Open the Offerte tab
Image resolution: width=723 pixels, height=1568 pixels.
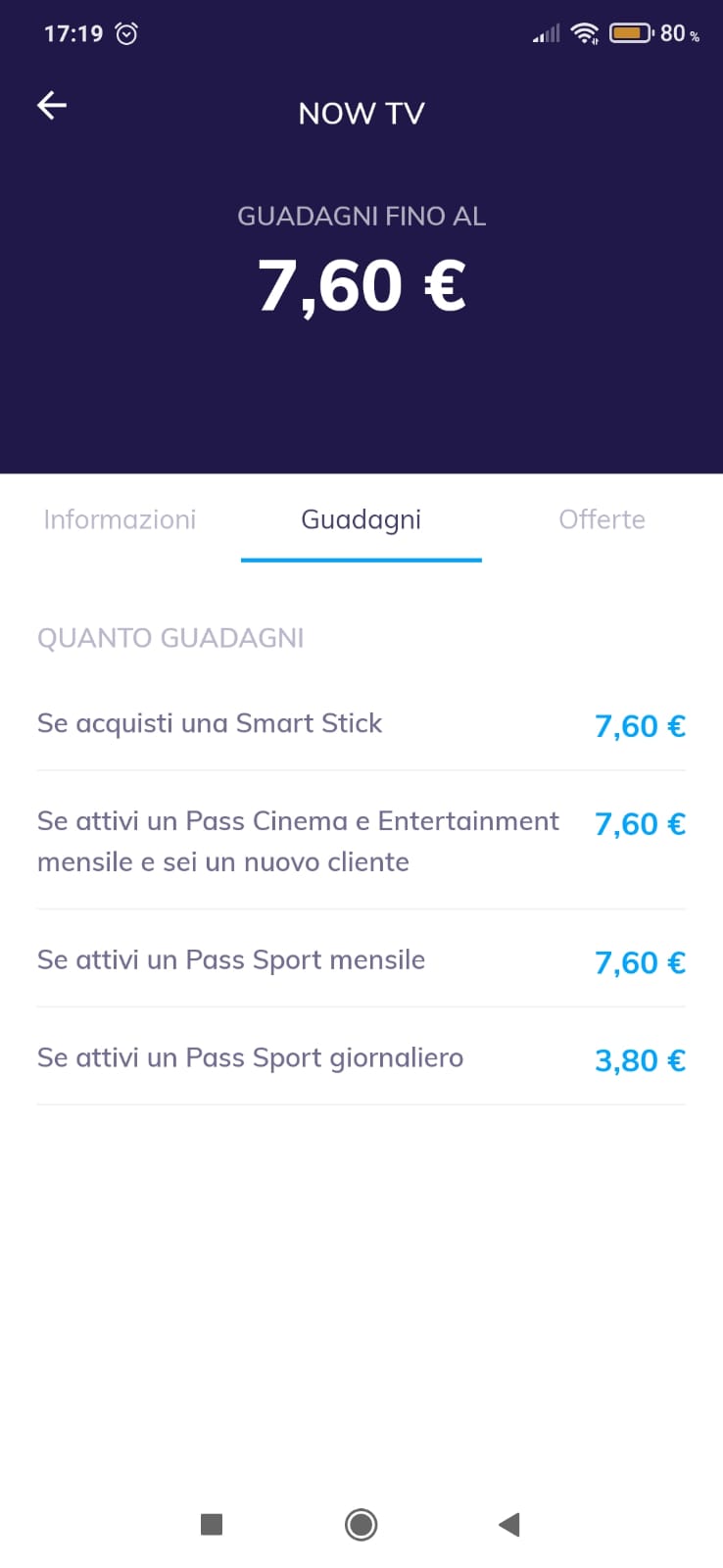point(602,519)
